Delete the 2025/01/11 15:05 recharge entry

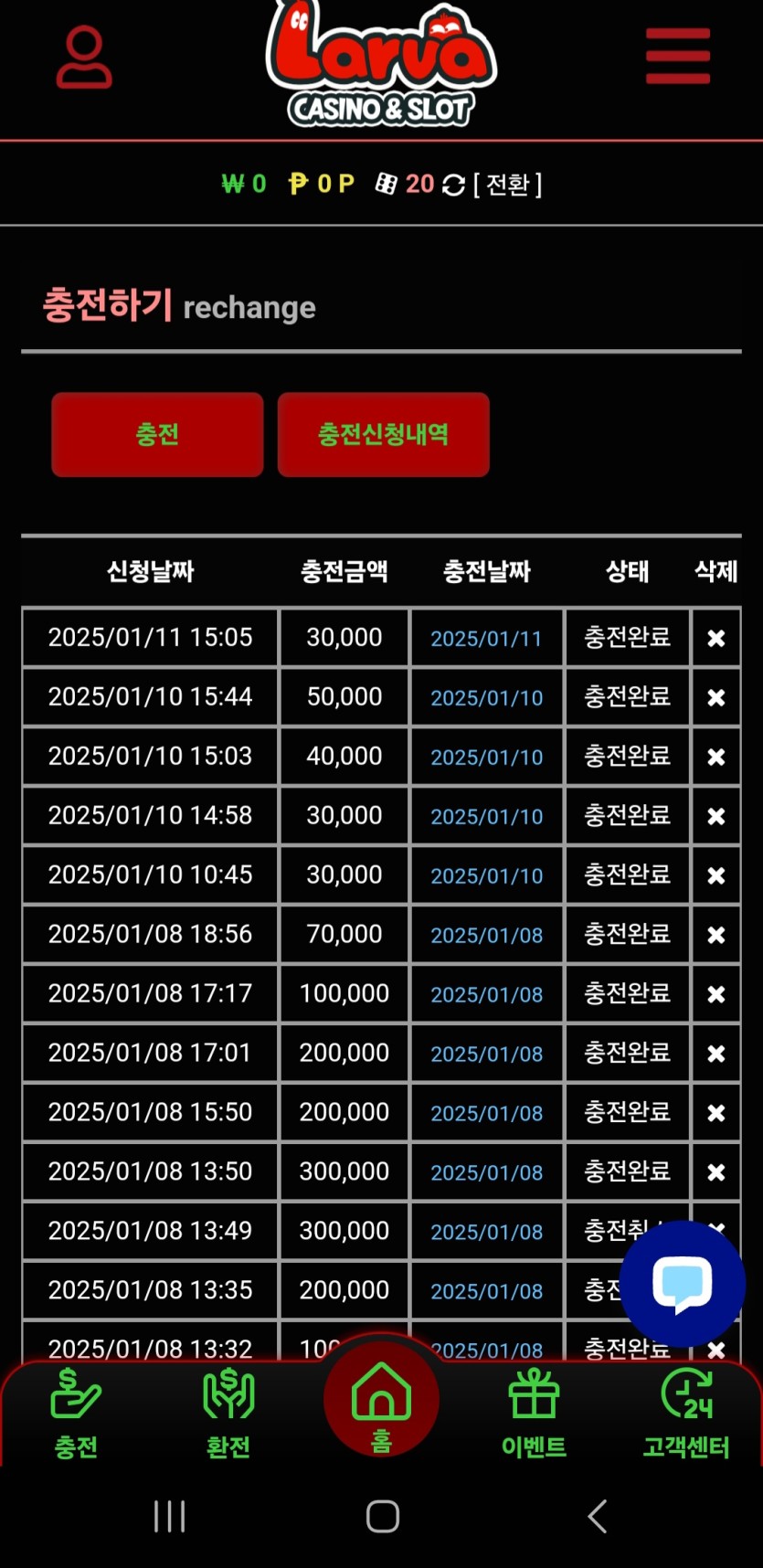715,638
